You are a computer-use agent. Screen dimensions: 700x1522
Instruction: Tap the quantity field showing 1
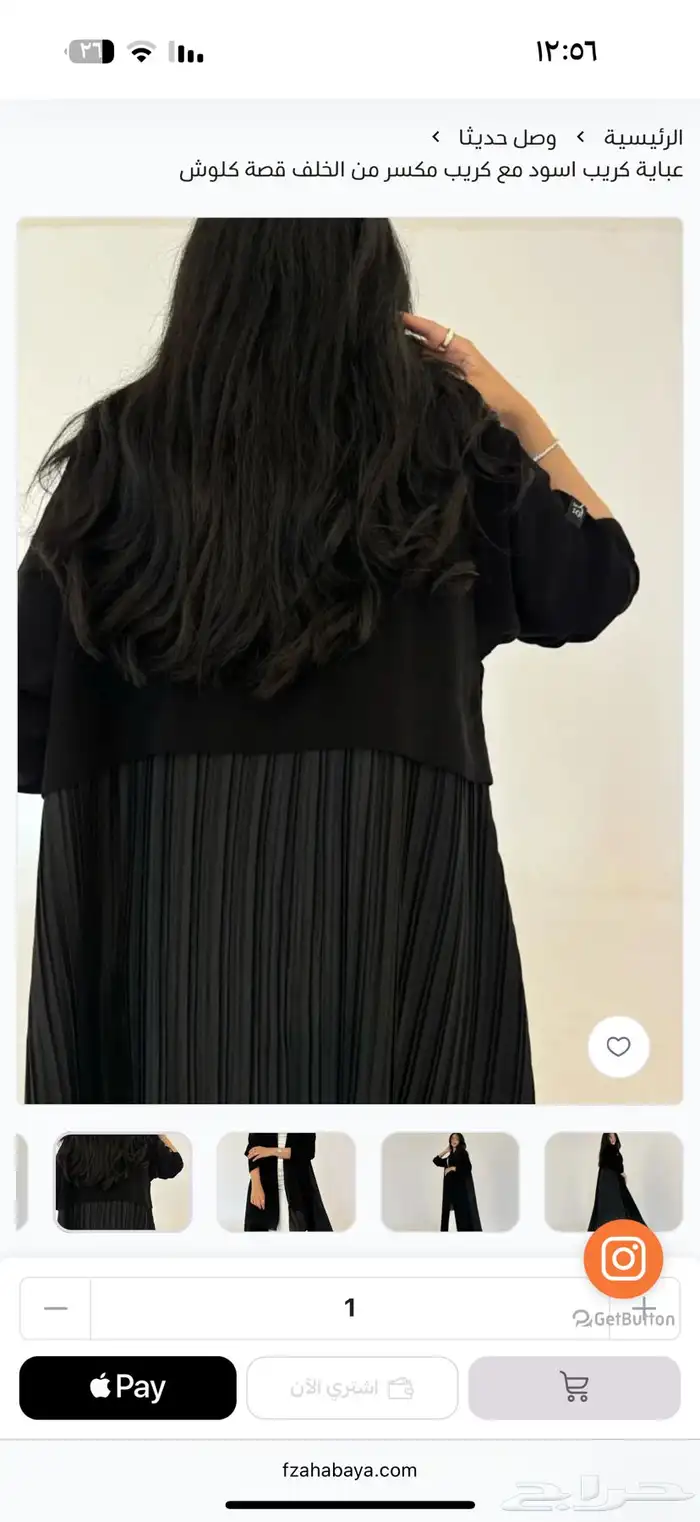350,1308
